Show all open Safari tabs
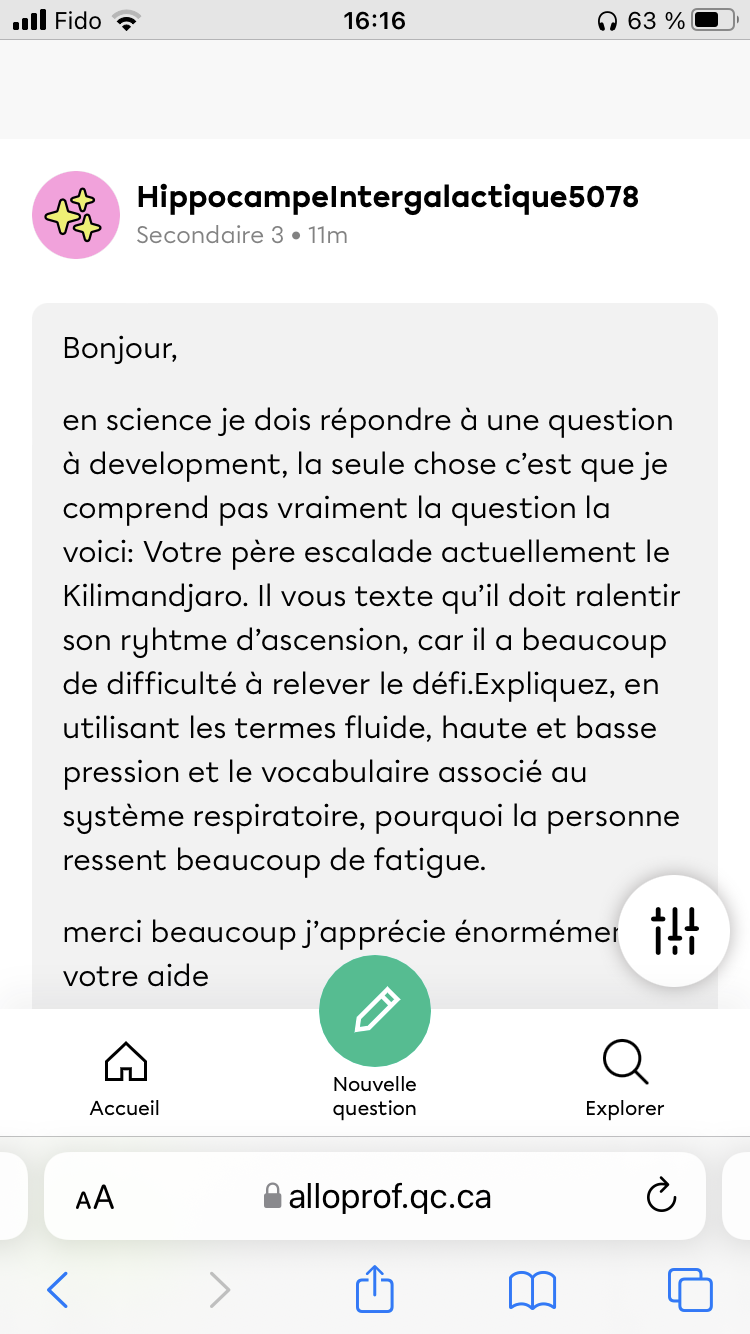 tap(690, 1290)
